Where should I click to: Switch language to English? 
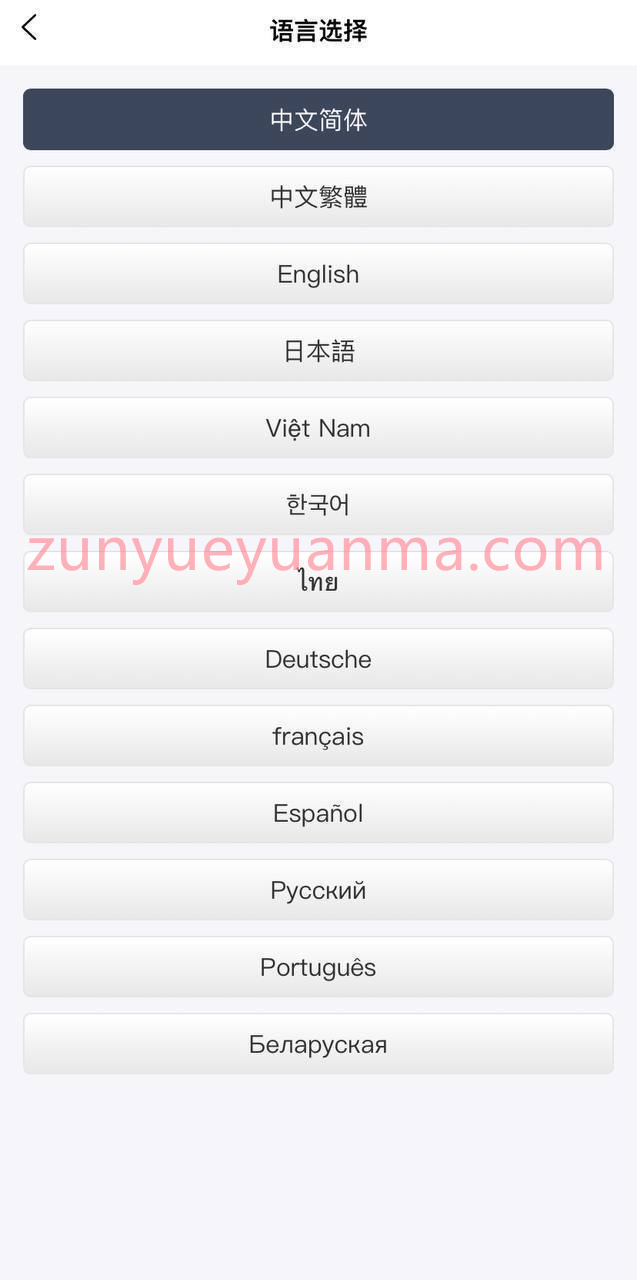(x=318, y=273)
